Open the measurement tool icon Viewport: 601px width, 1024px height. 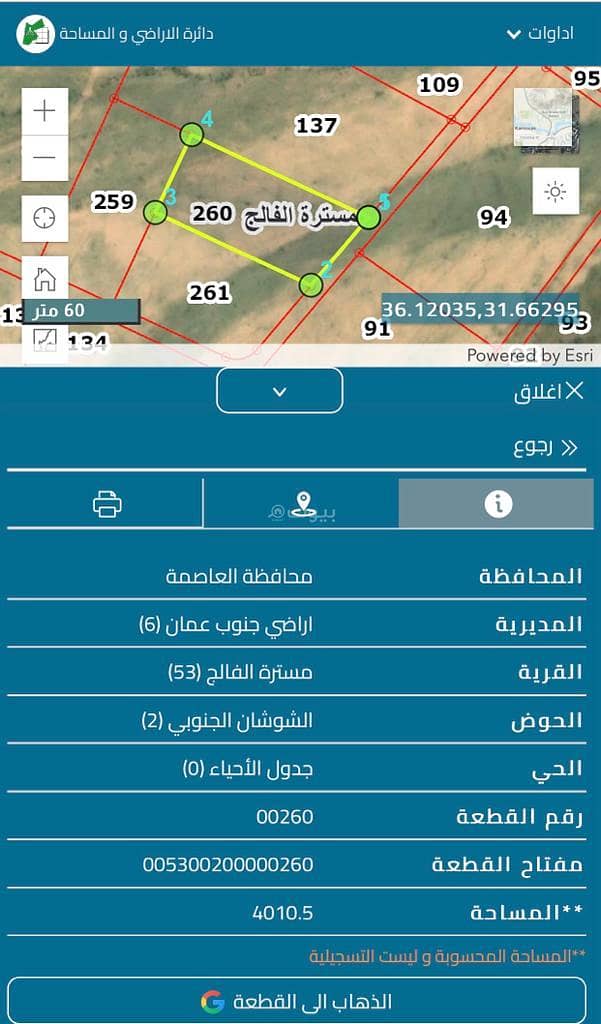(x=45, y=342)
